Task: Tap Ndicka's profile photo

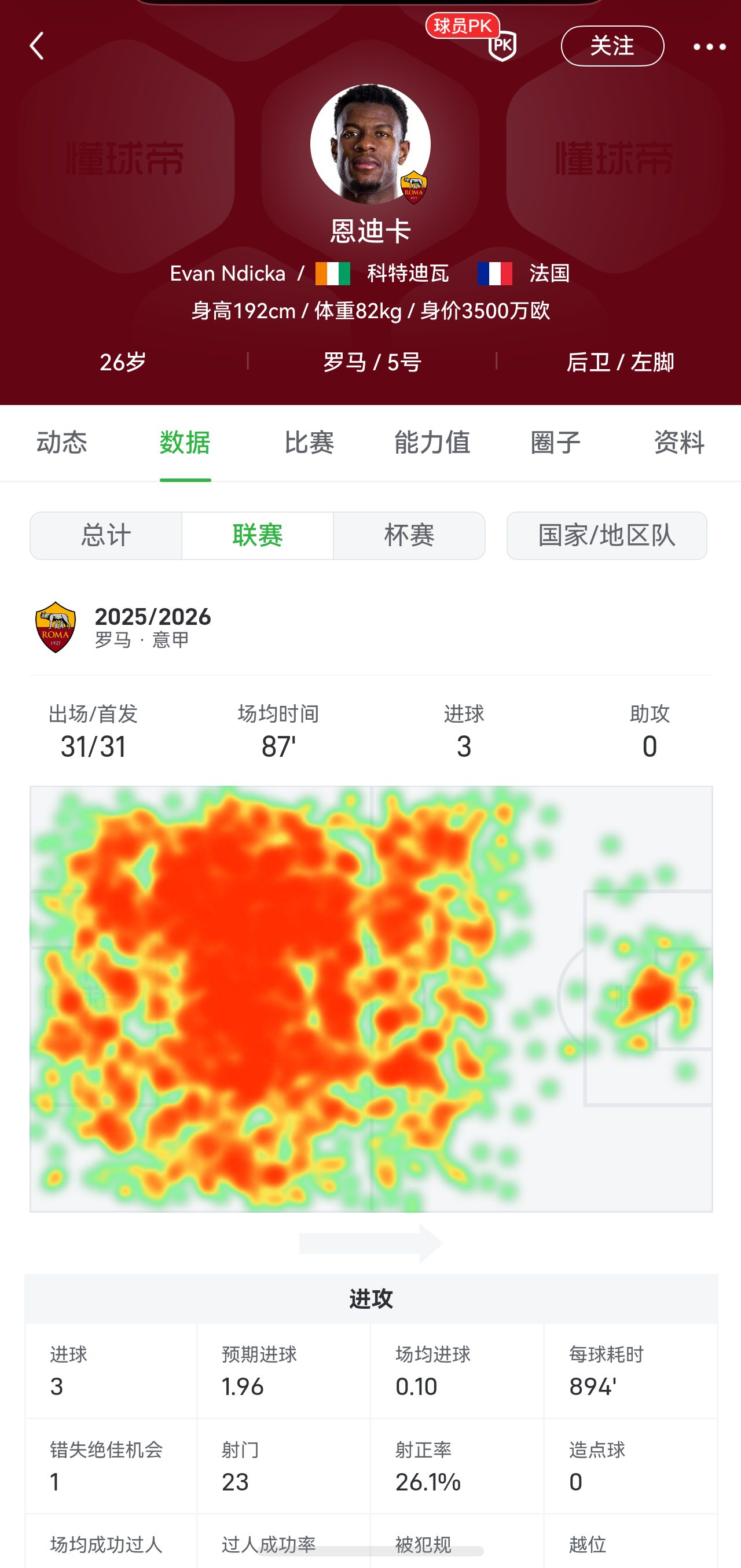Action: pyautogui.click(x=370, y=144)
